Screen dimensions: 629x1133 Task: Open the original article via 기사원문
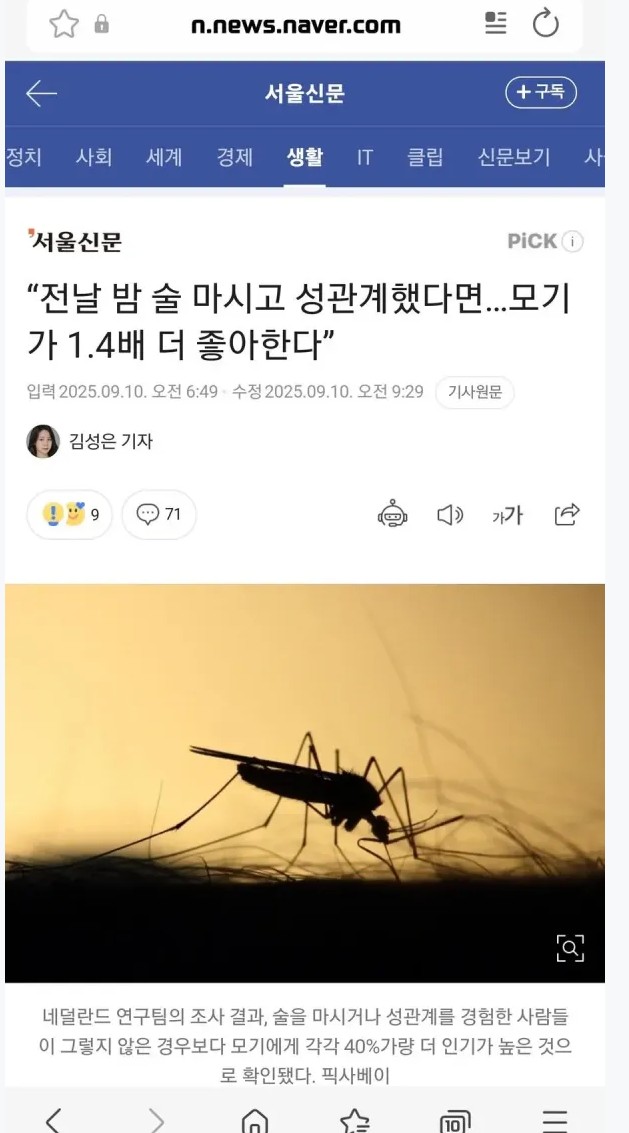pos(474,392)
